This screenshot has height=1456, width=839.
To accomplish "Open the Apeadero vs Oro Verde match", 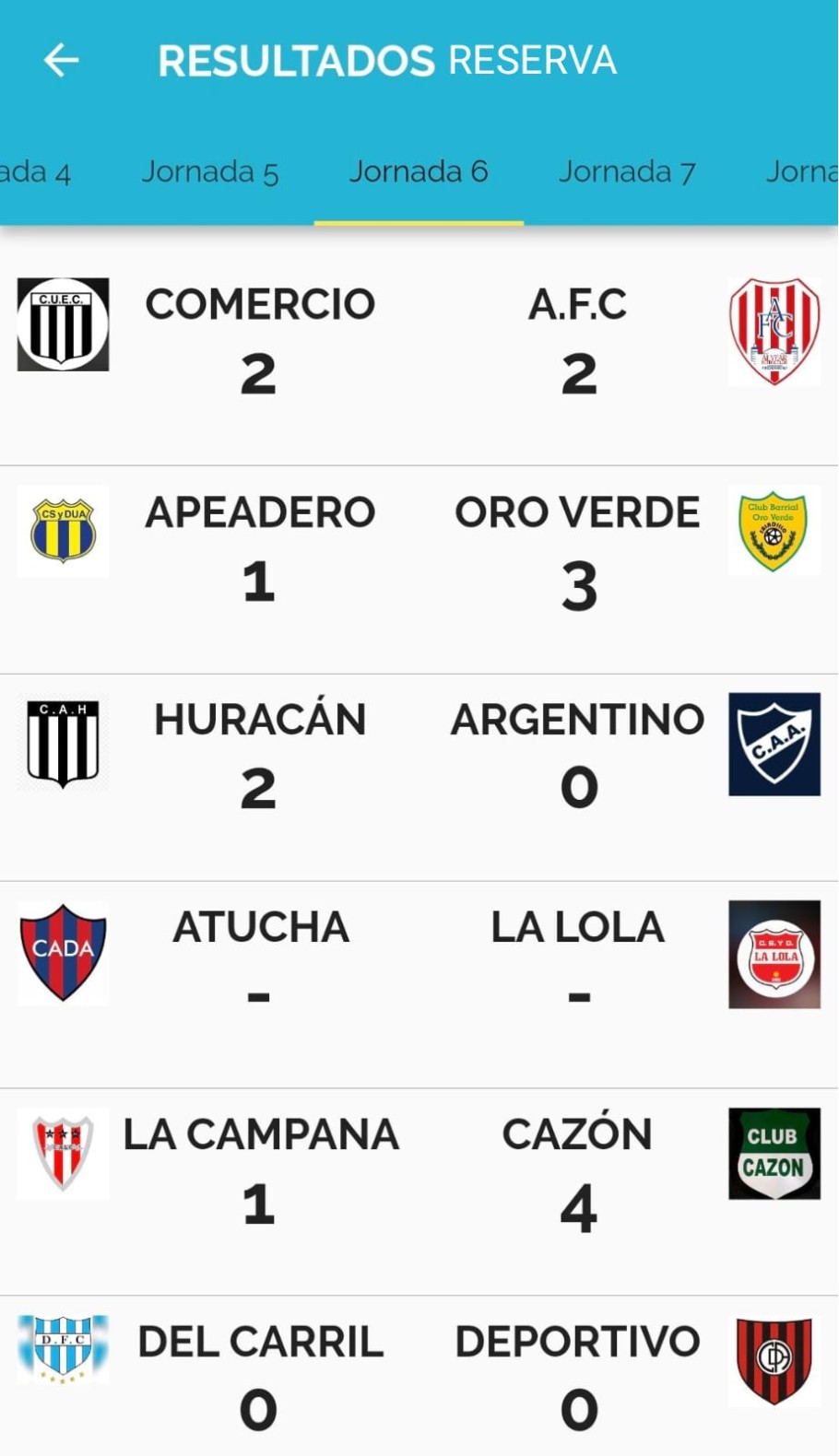I will 419,553.
